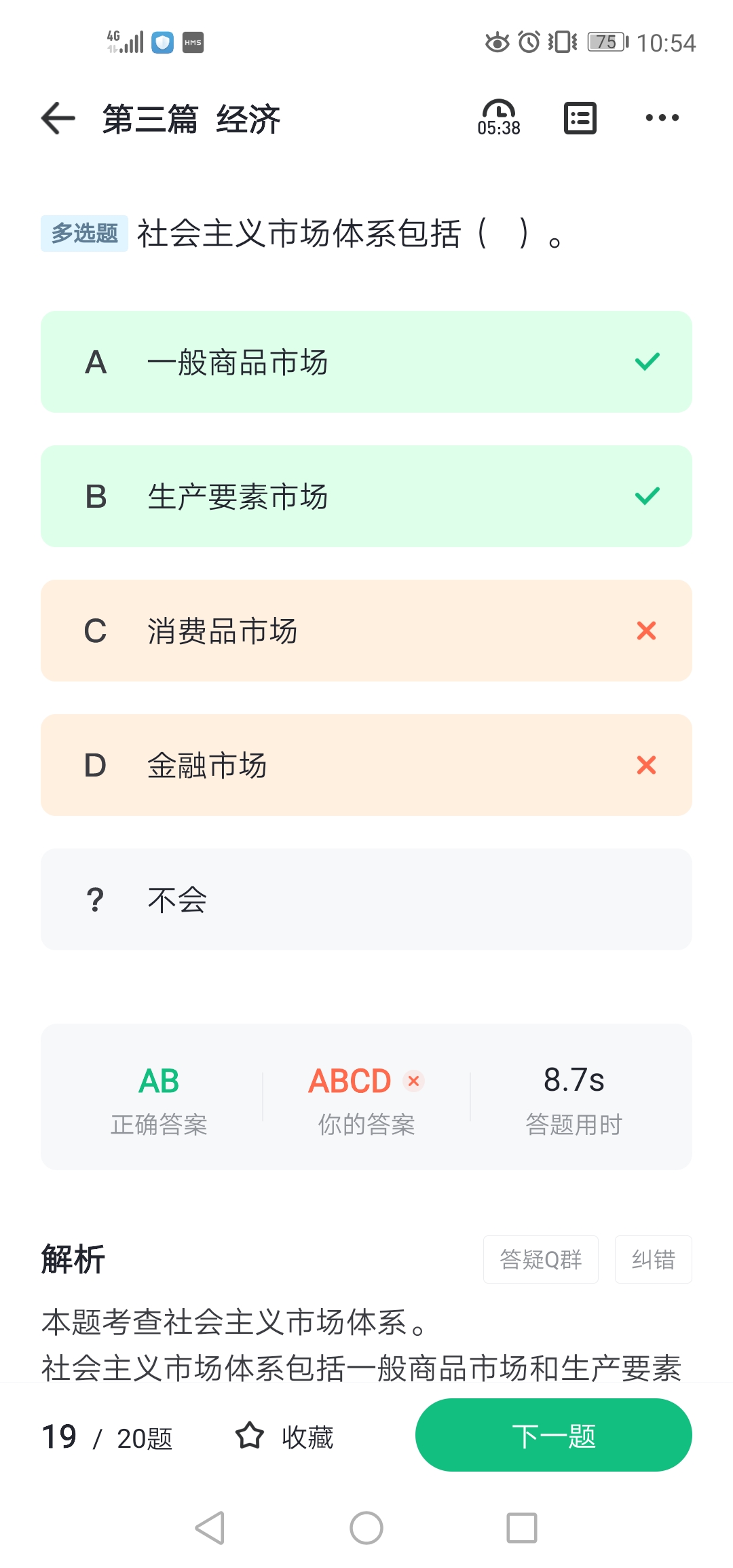Screen dimensions: 733x1568
Task: Select option B 生产要素市场
Action: [366, 496]
